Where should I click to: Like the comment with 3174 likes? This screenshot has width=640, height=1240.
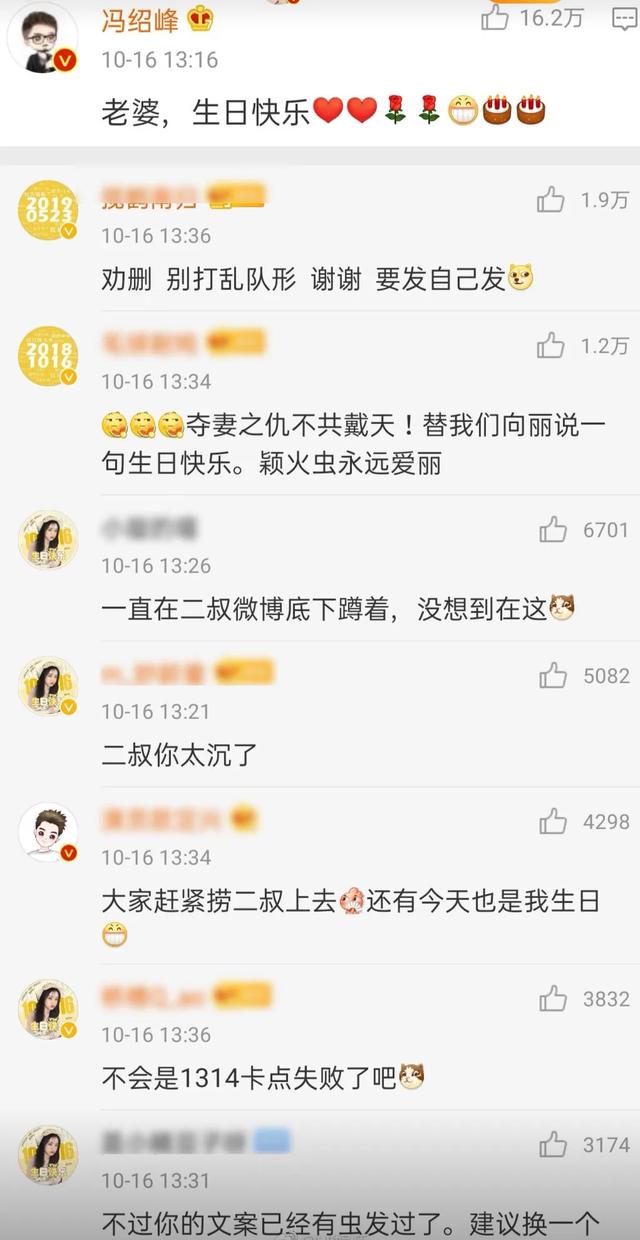pyautogui.click(x=553, y=1144)
